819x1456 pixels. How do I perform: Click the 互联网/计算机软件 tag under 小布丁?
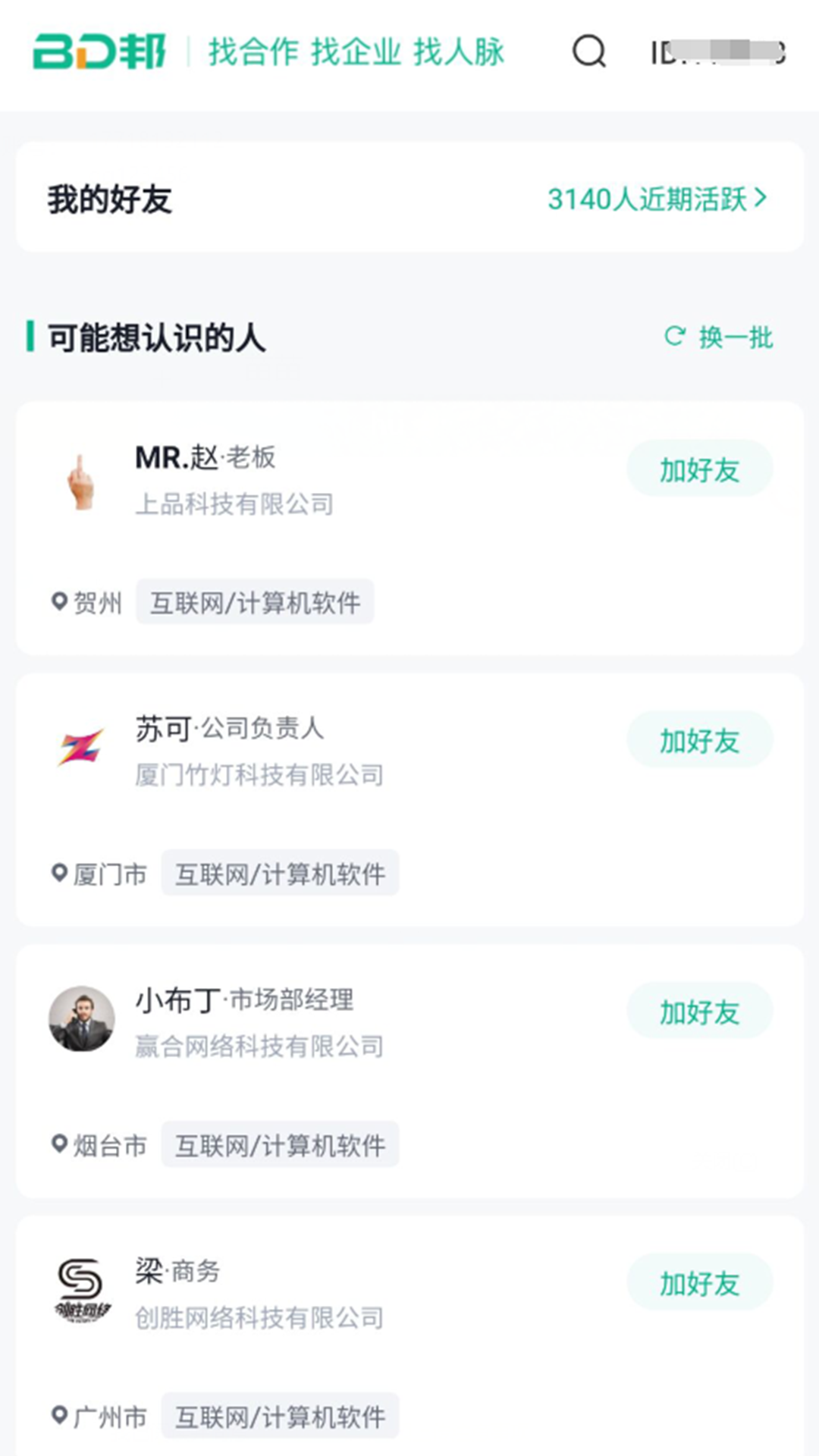coord(280,1145)
